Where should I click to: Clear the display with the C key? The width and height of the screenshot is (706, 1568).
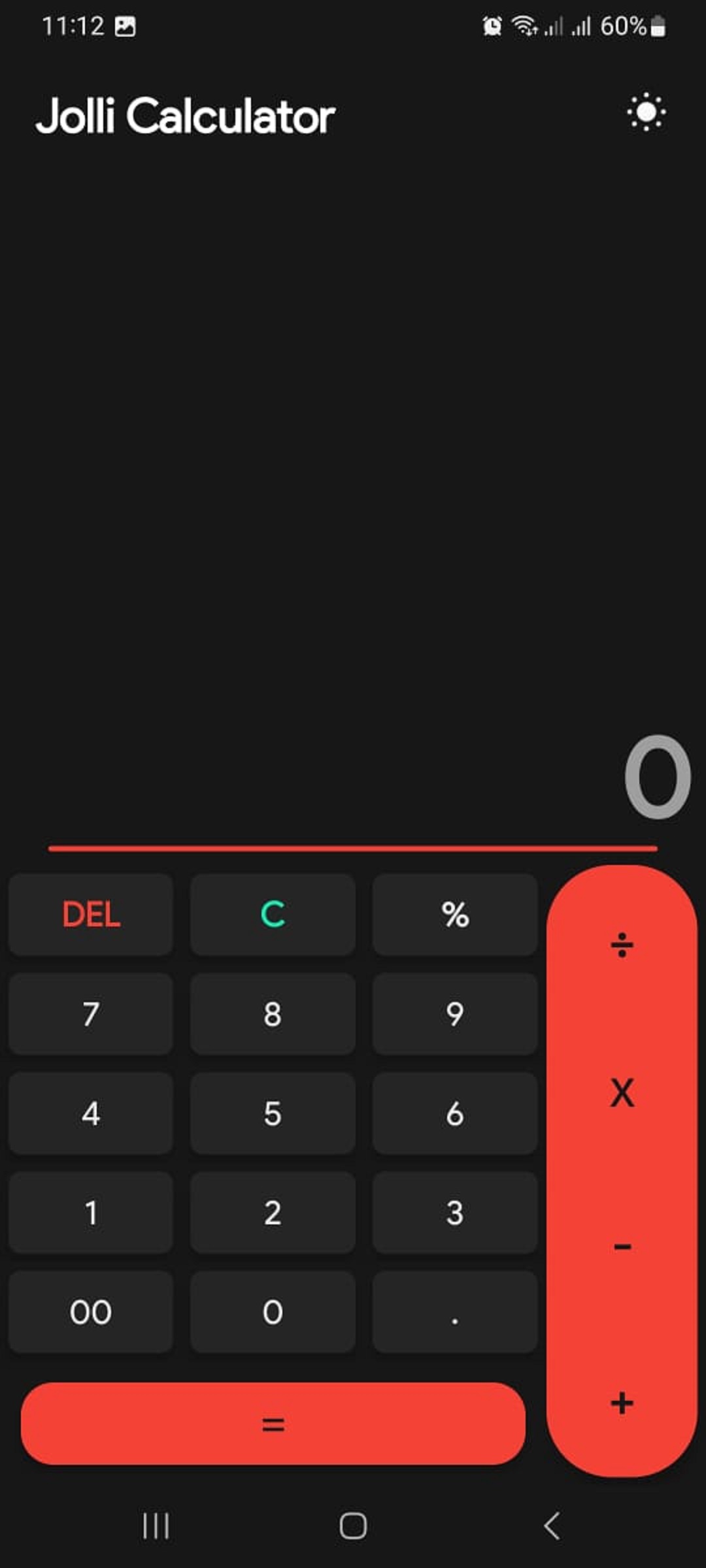tap(273, 914)
